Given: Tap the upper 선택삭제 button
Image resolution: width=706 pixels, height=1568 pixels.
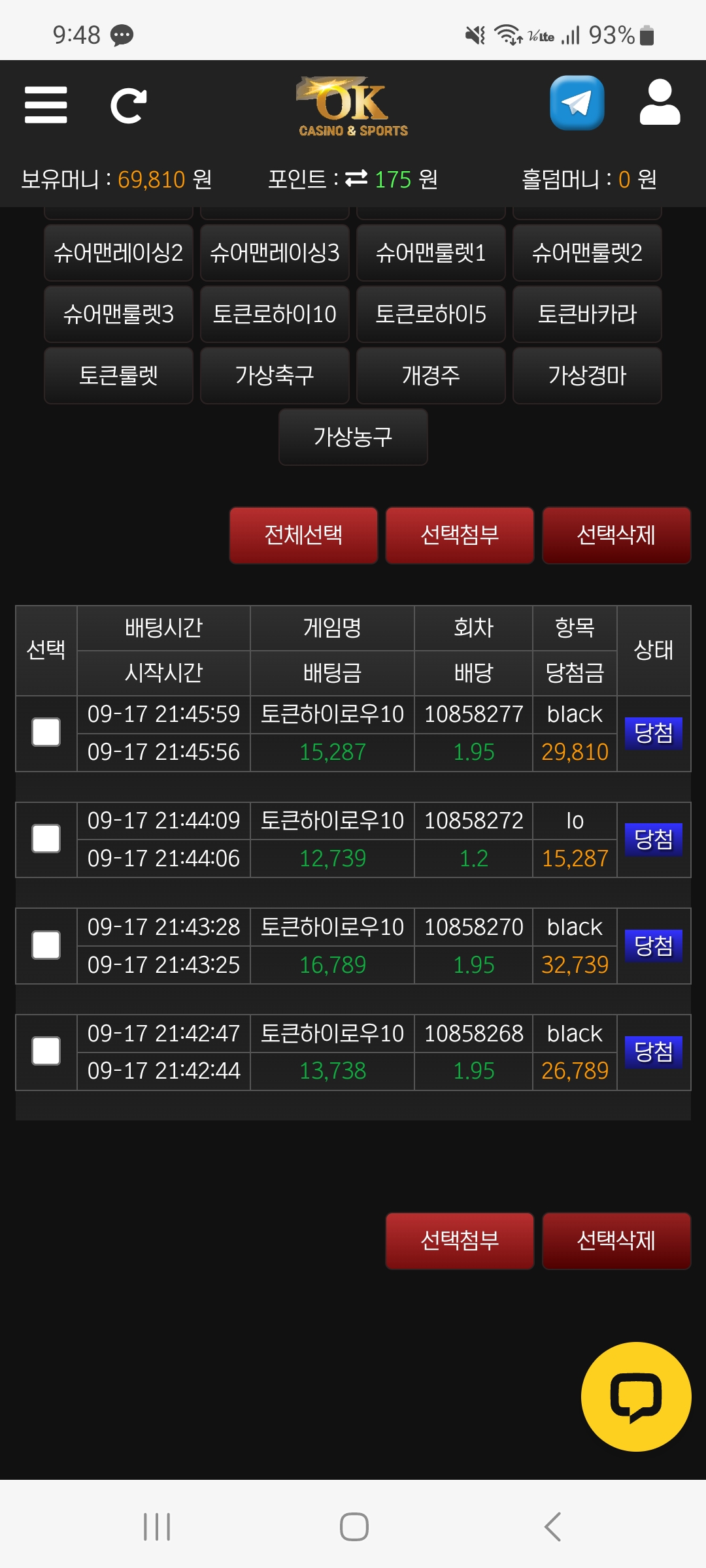Looking at the screenshot, I should 616,535.
